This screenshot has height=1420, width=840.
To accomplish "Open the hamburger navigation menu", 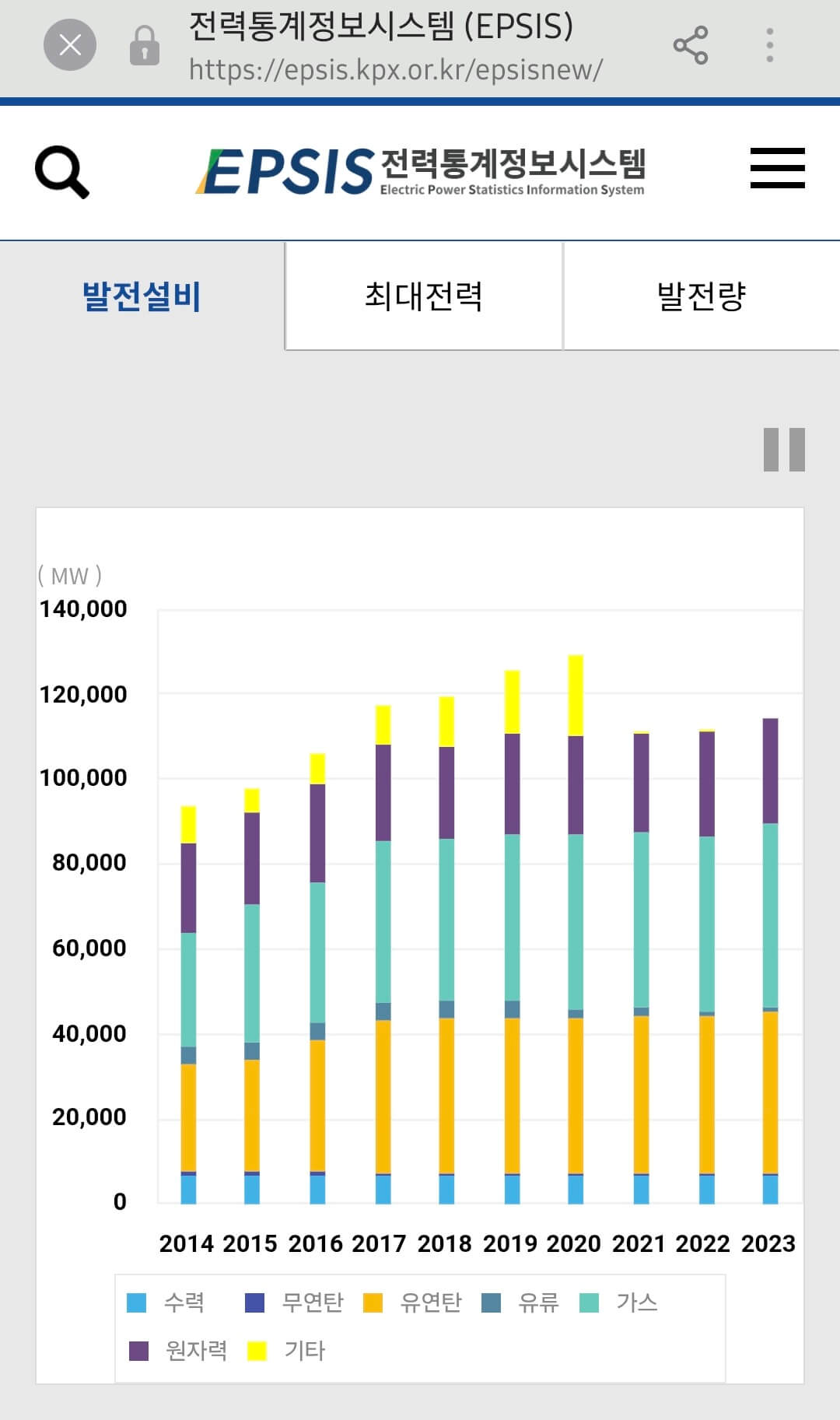I will pos(777,171).
